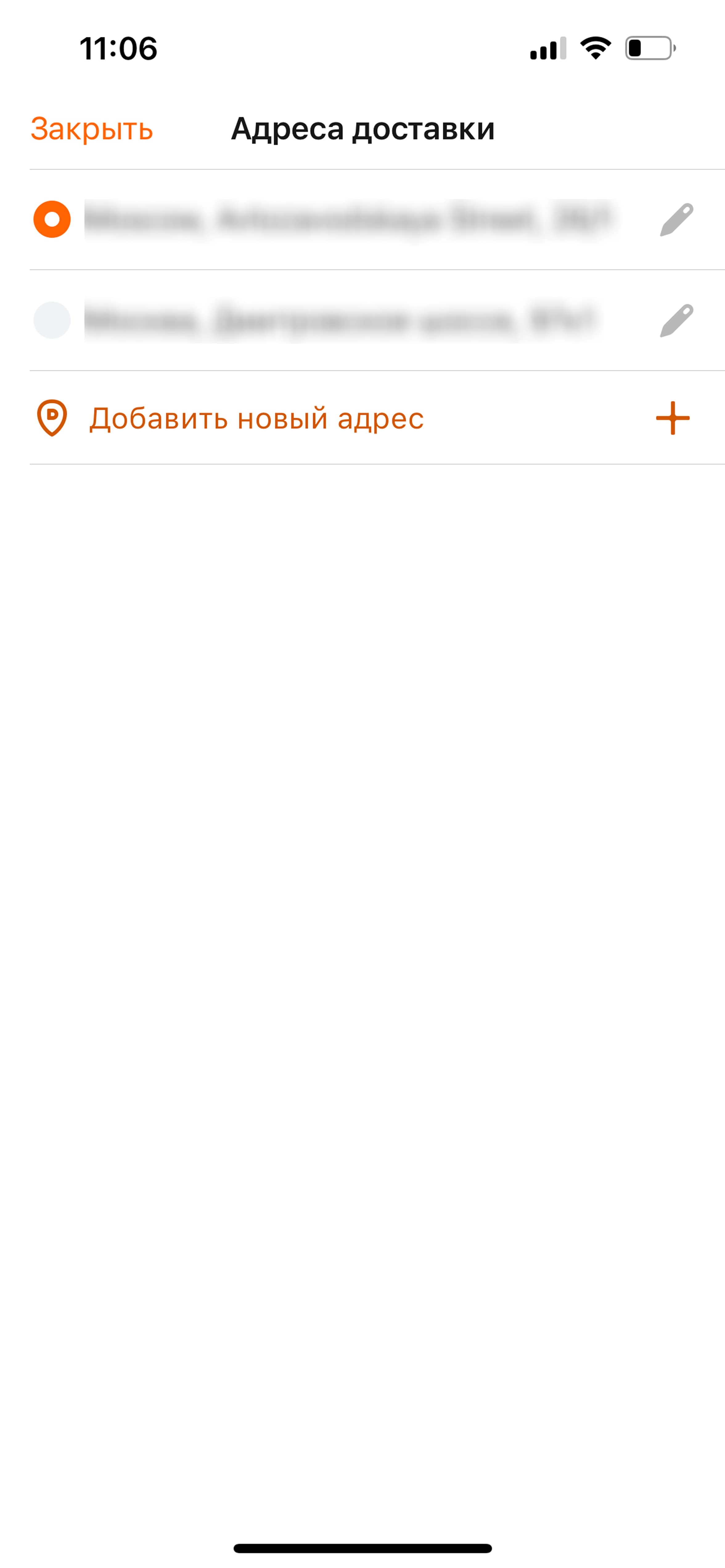Screen dimensions: 725x1568
Task: Select the second unselected address radio button
Action: (52, 320)
